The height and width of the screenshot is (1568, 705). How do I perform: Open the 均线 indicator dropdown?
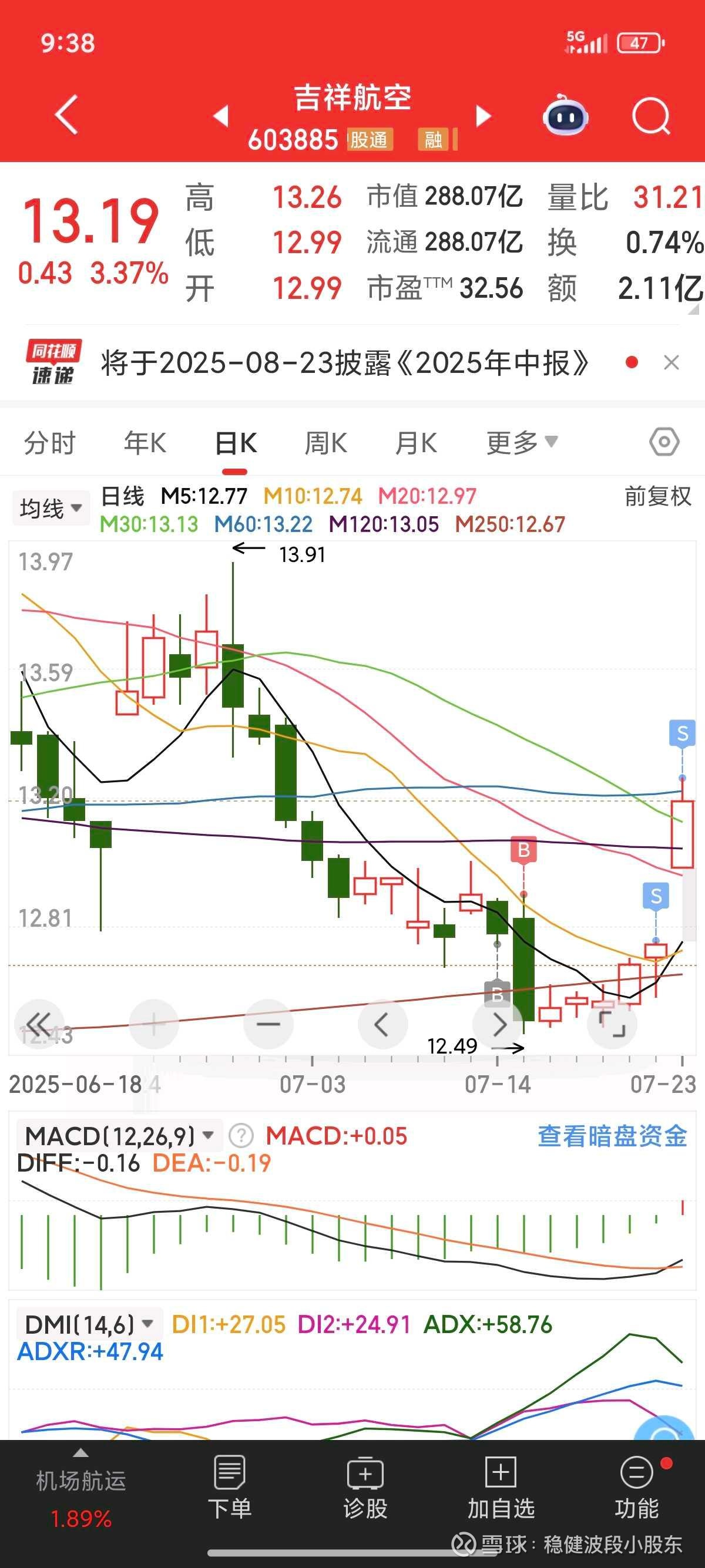[51, 508]
